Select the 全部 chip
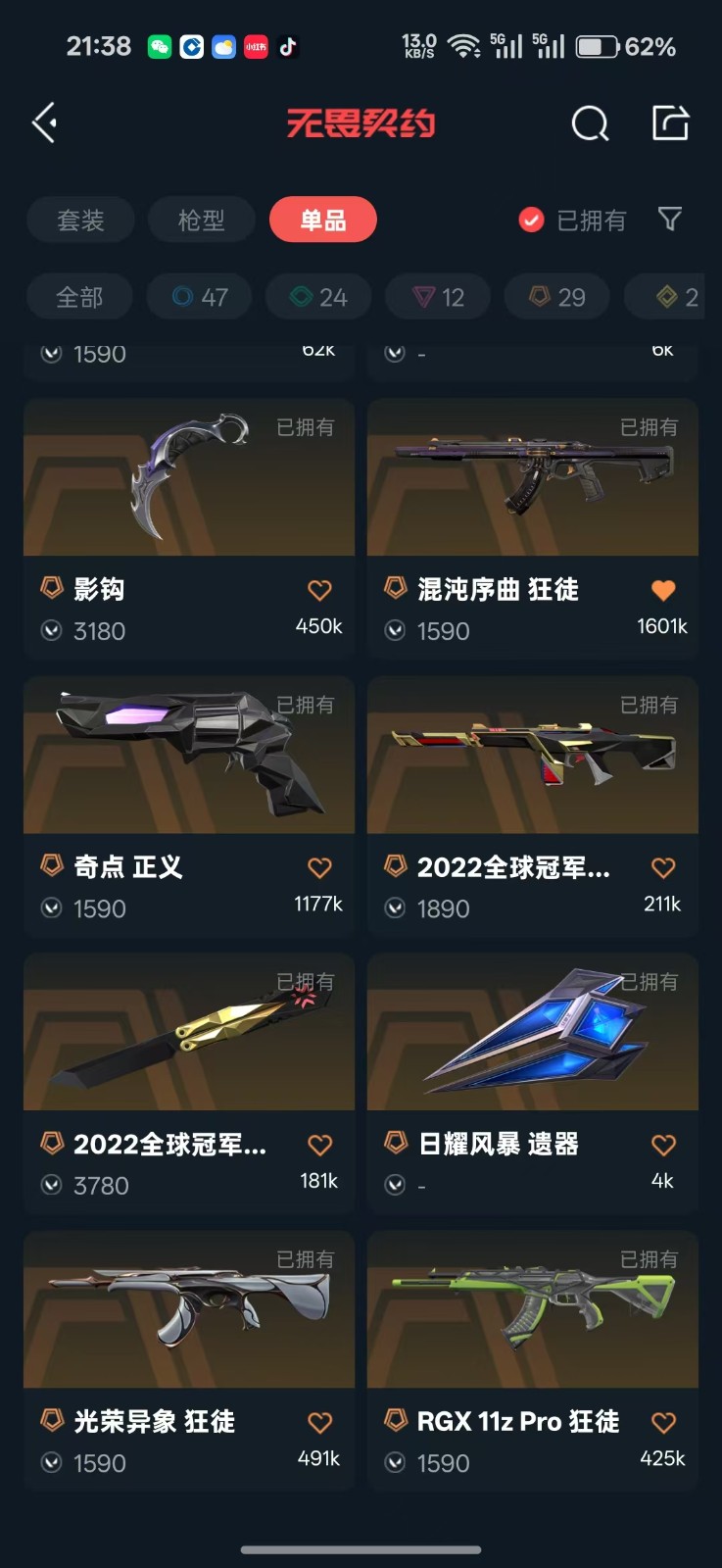This screenshot has height=1568, width=722. 79,297
